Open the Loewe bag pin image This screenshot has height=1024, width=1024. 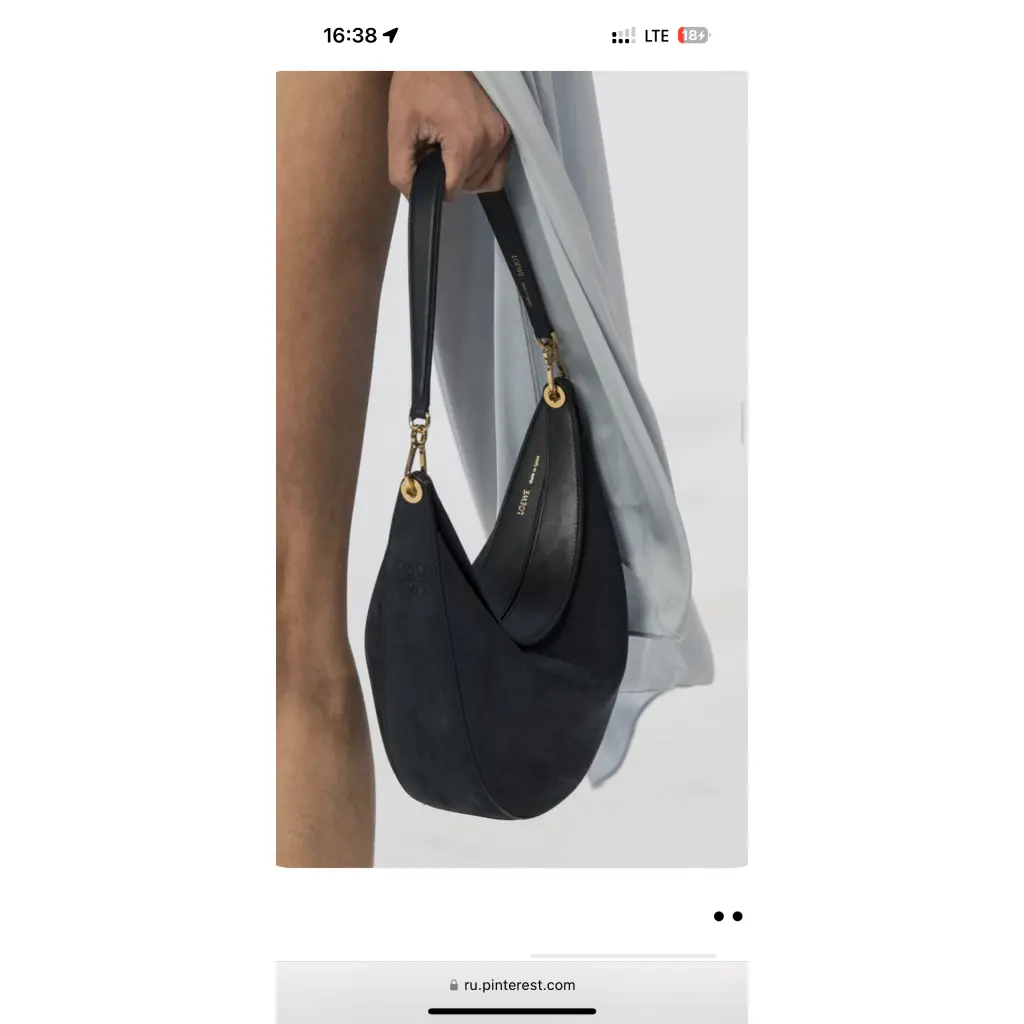[512, 468]
